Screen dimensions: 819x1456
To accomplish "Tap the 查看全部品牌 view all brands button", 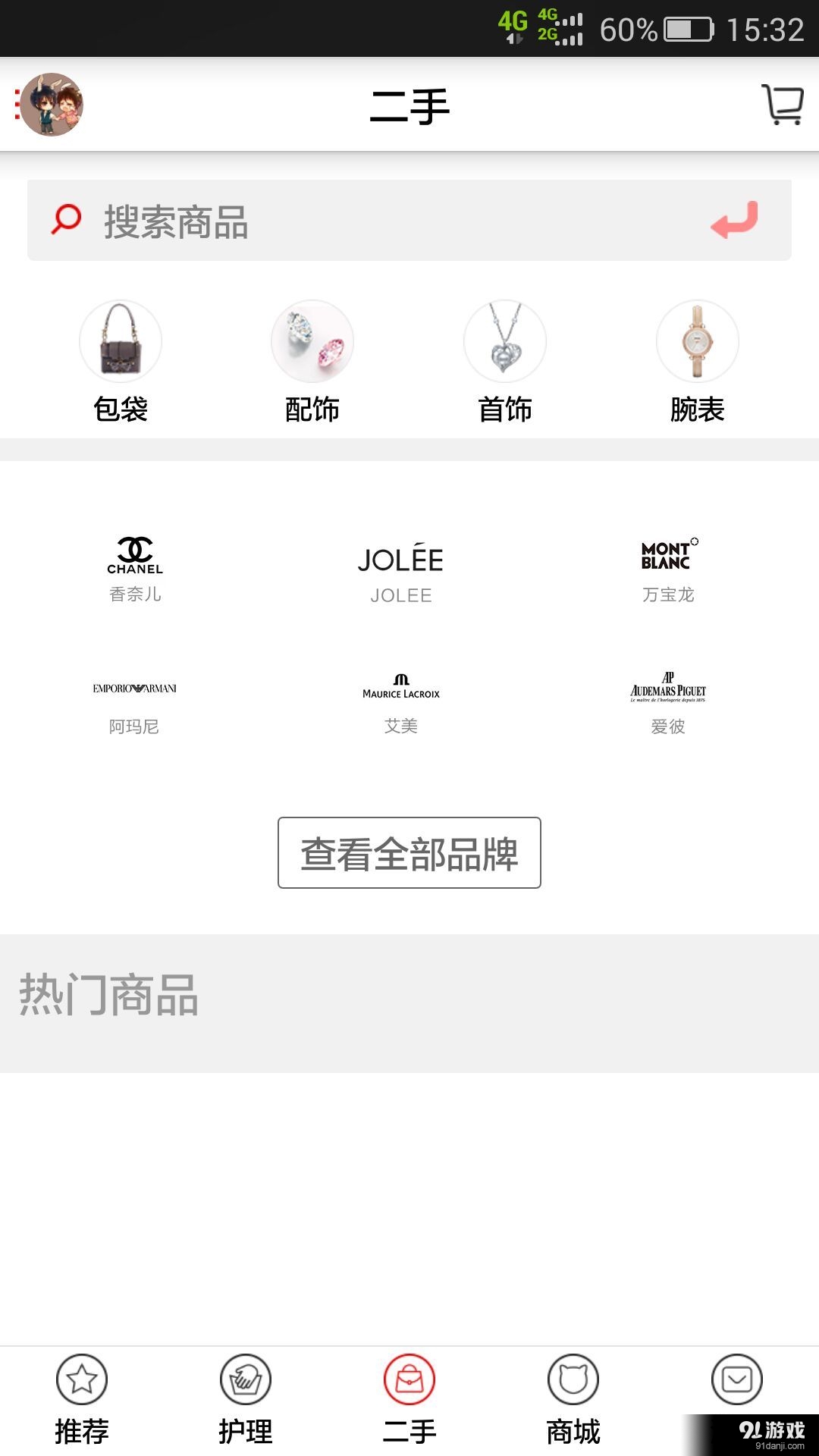I will pos(409,853).
